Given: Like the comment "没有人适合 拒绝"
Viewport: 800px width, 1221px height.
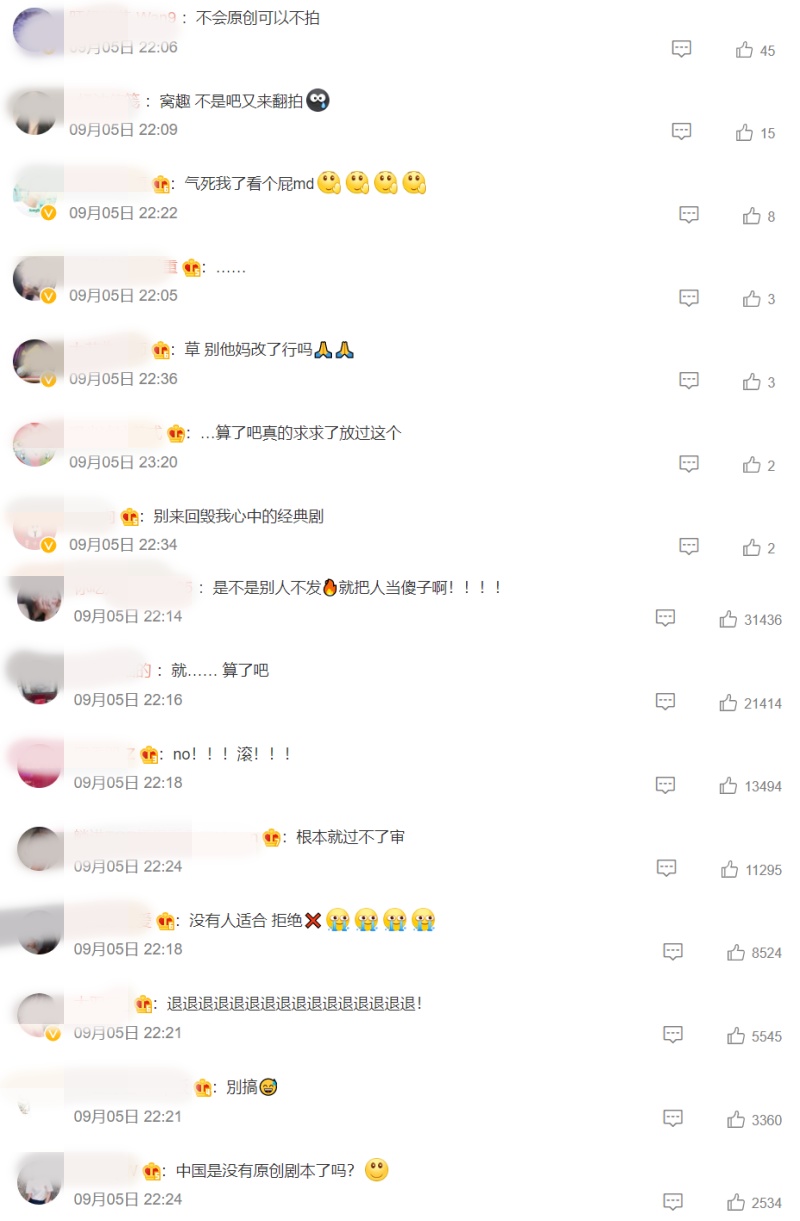Looking at the screenshot, I should 736,953.
